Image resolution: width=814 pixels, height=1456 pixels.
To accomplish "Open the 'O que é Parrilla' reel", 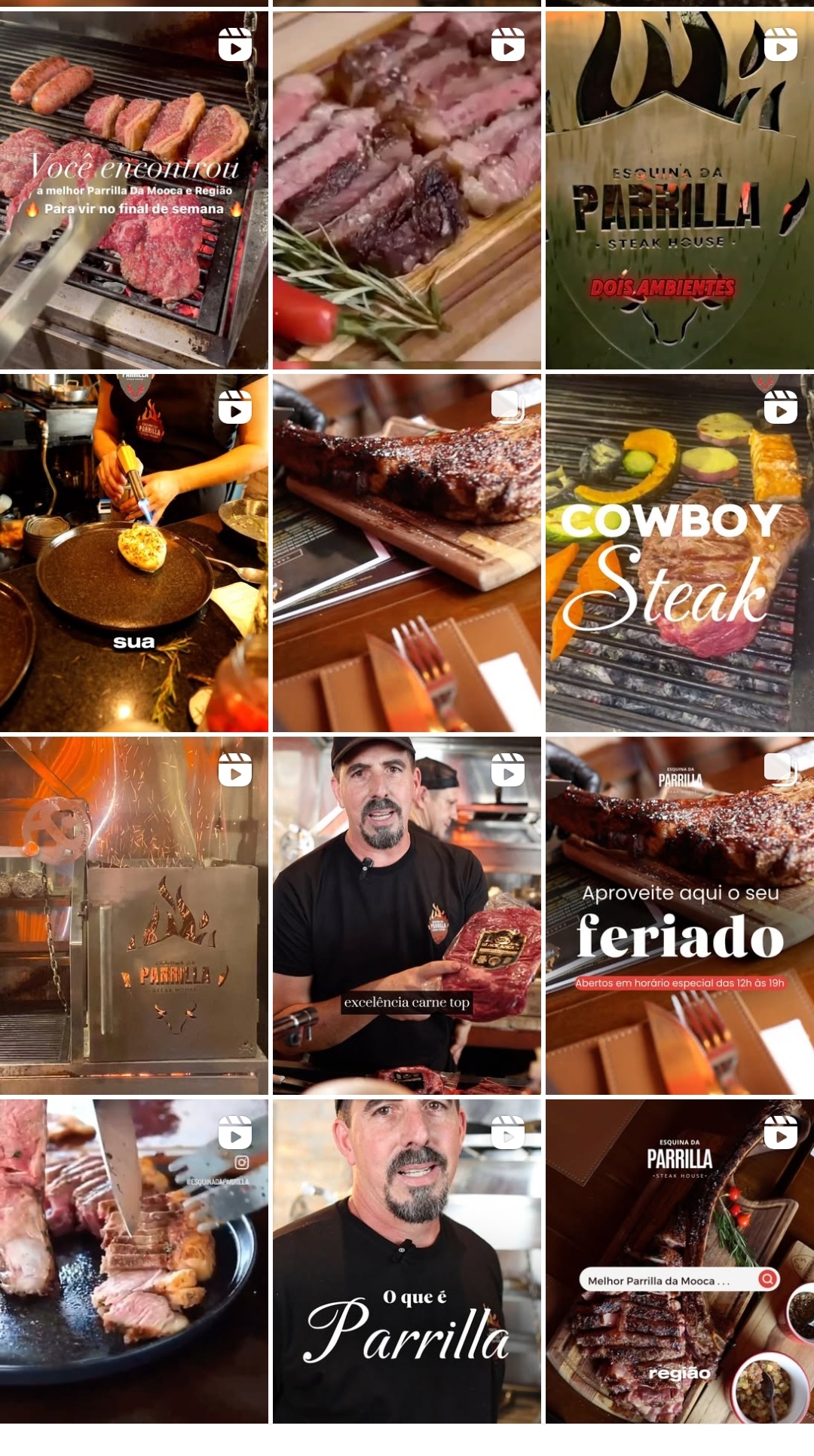I will [x=407, y=1261].
